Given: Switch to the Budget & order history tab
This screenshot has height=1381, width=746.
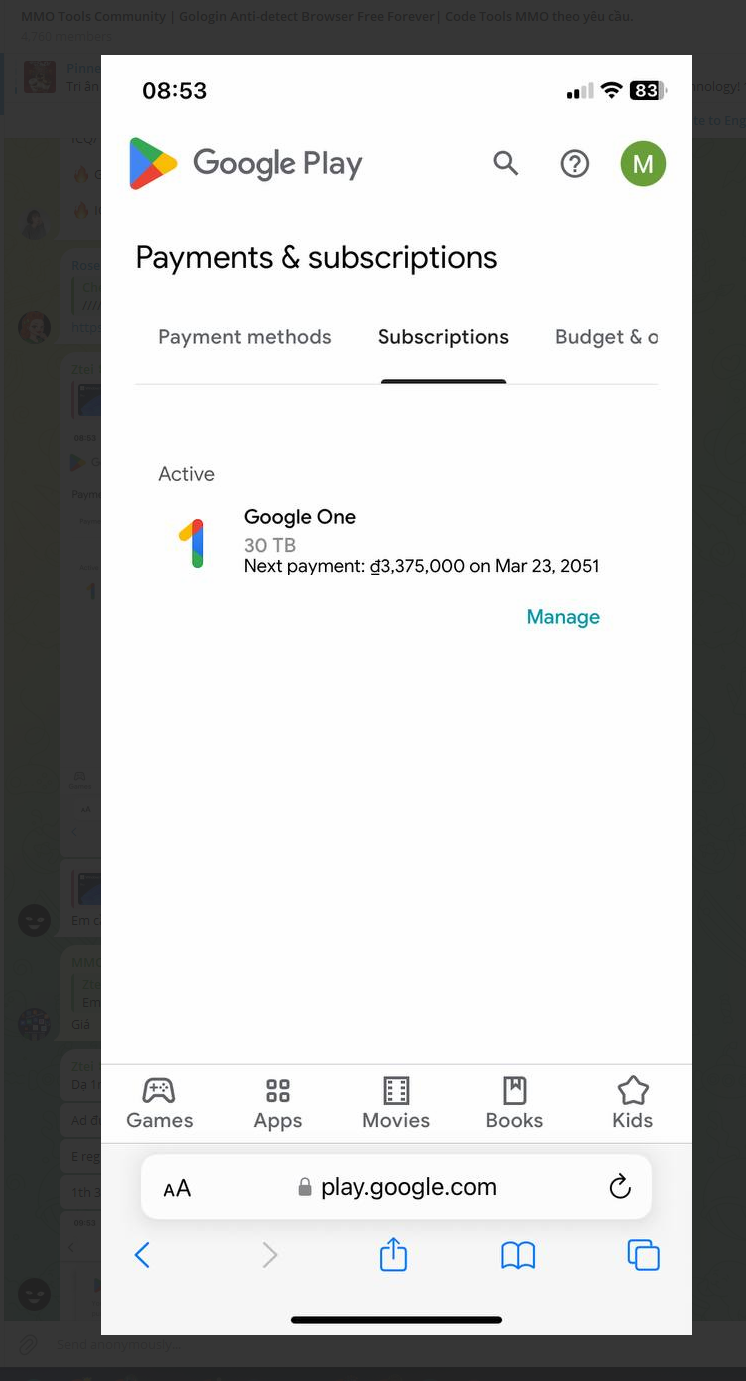Looking at the screenshot, I should pos(606,337).
